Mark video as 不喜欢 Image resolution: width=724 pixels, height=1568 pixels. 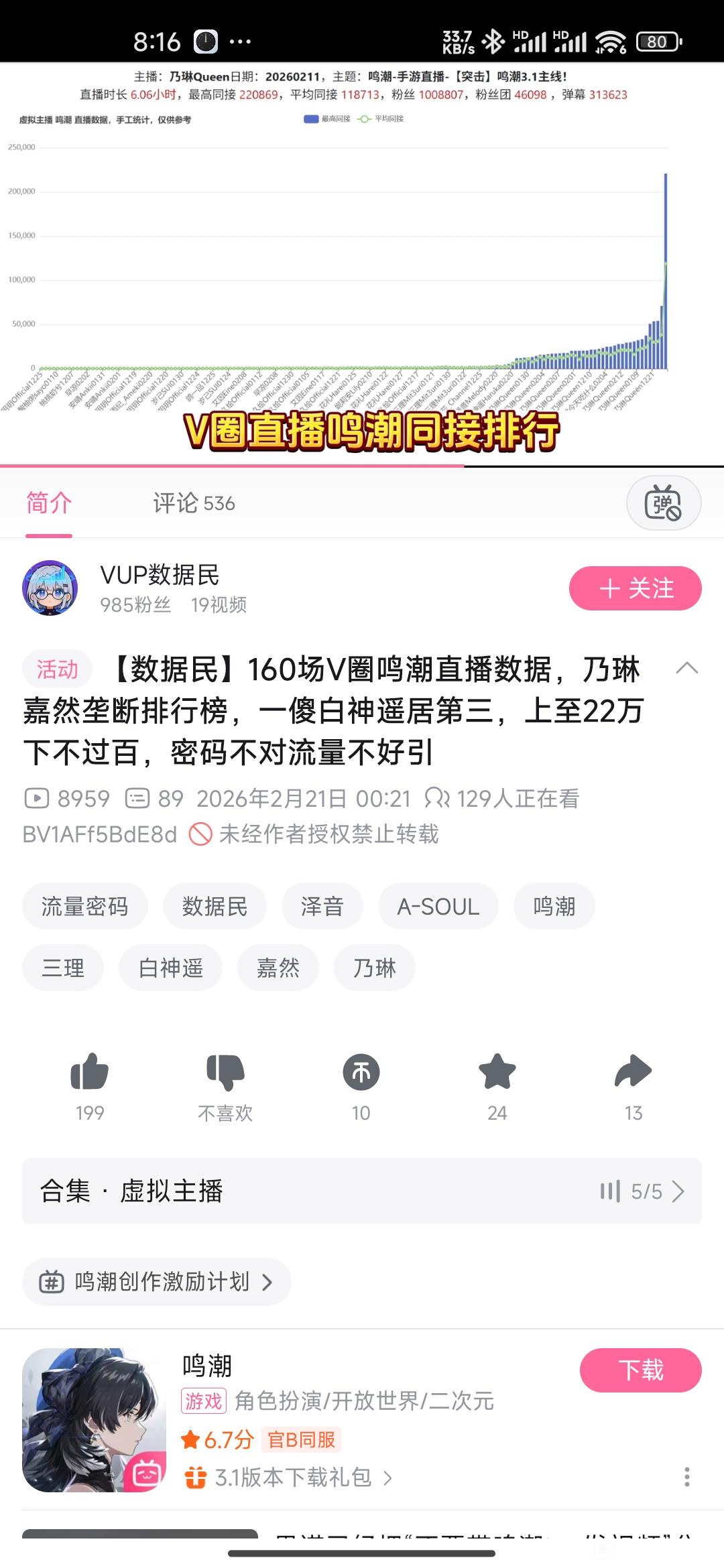225,1085
